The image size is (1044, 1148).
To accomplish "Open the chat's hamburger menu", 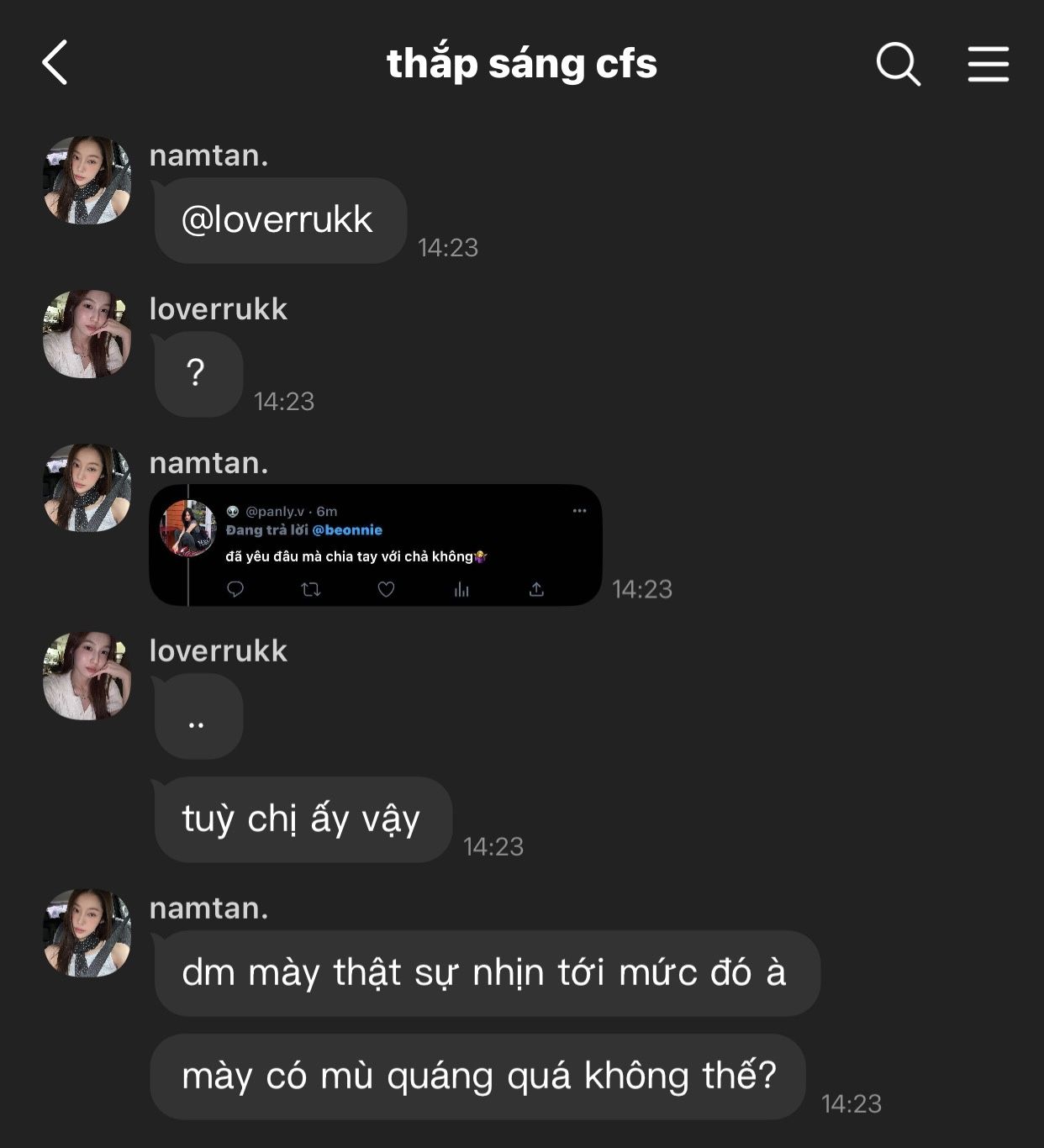I will point(988,64).
